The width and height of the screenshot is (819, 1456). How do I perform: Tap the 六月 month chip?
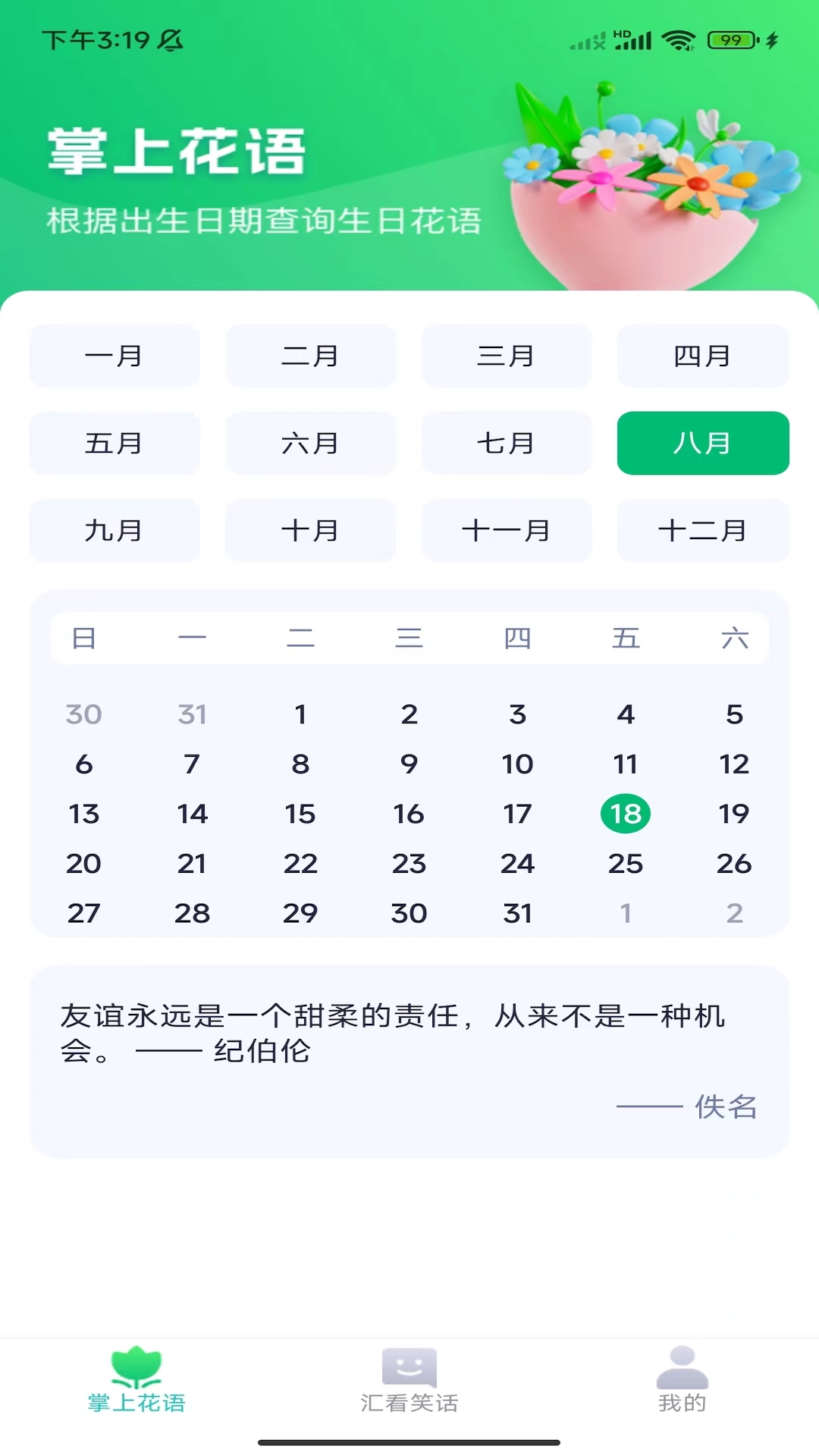311,443
